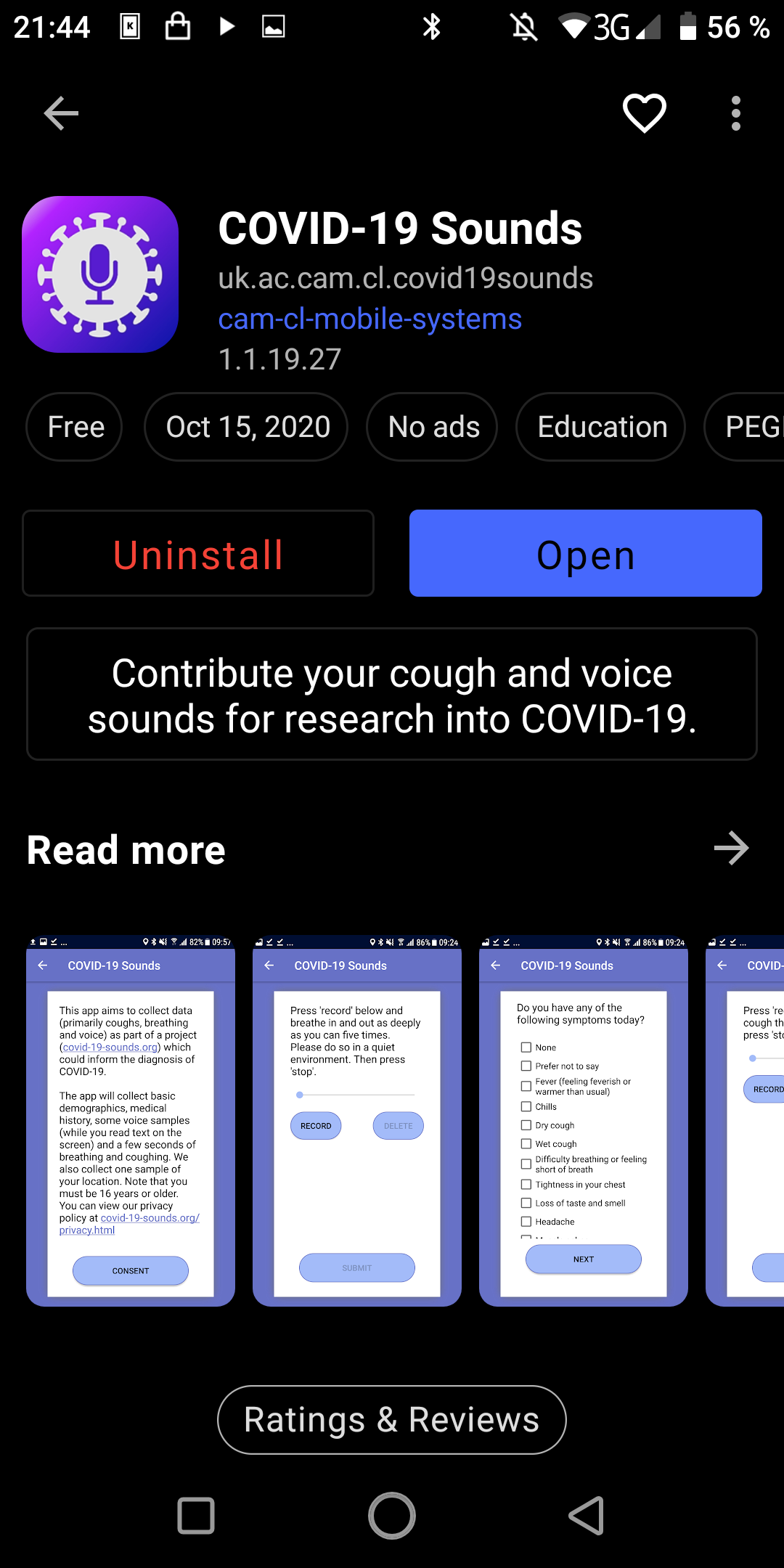Tap the Free chip
This screenshot has height=1568, width=784.
[74, 427]
